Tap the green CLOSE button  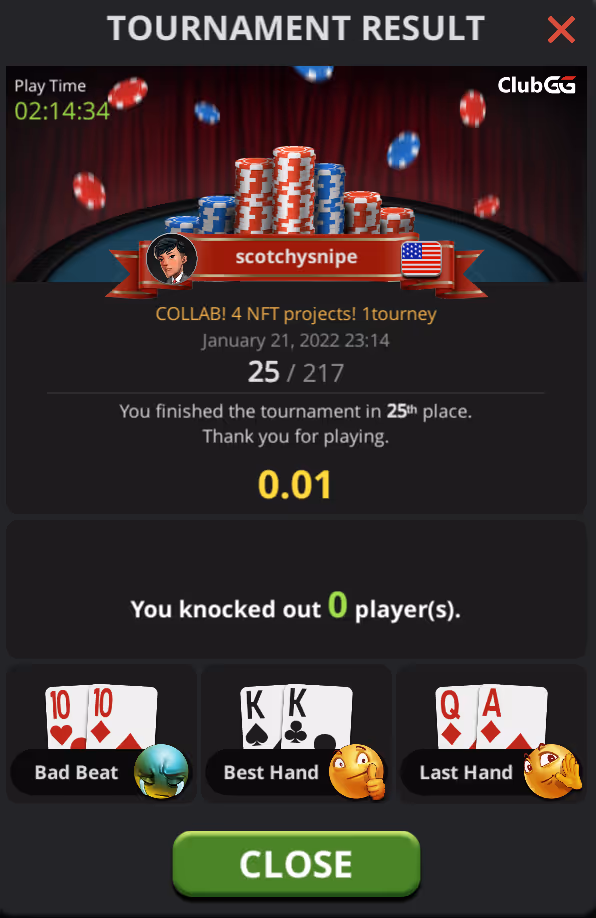click(x=296, y=864)
